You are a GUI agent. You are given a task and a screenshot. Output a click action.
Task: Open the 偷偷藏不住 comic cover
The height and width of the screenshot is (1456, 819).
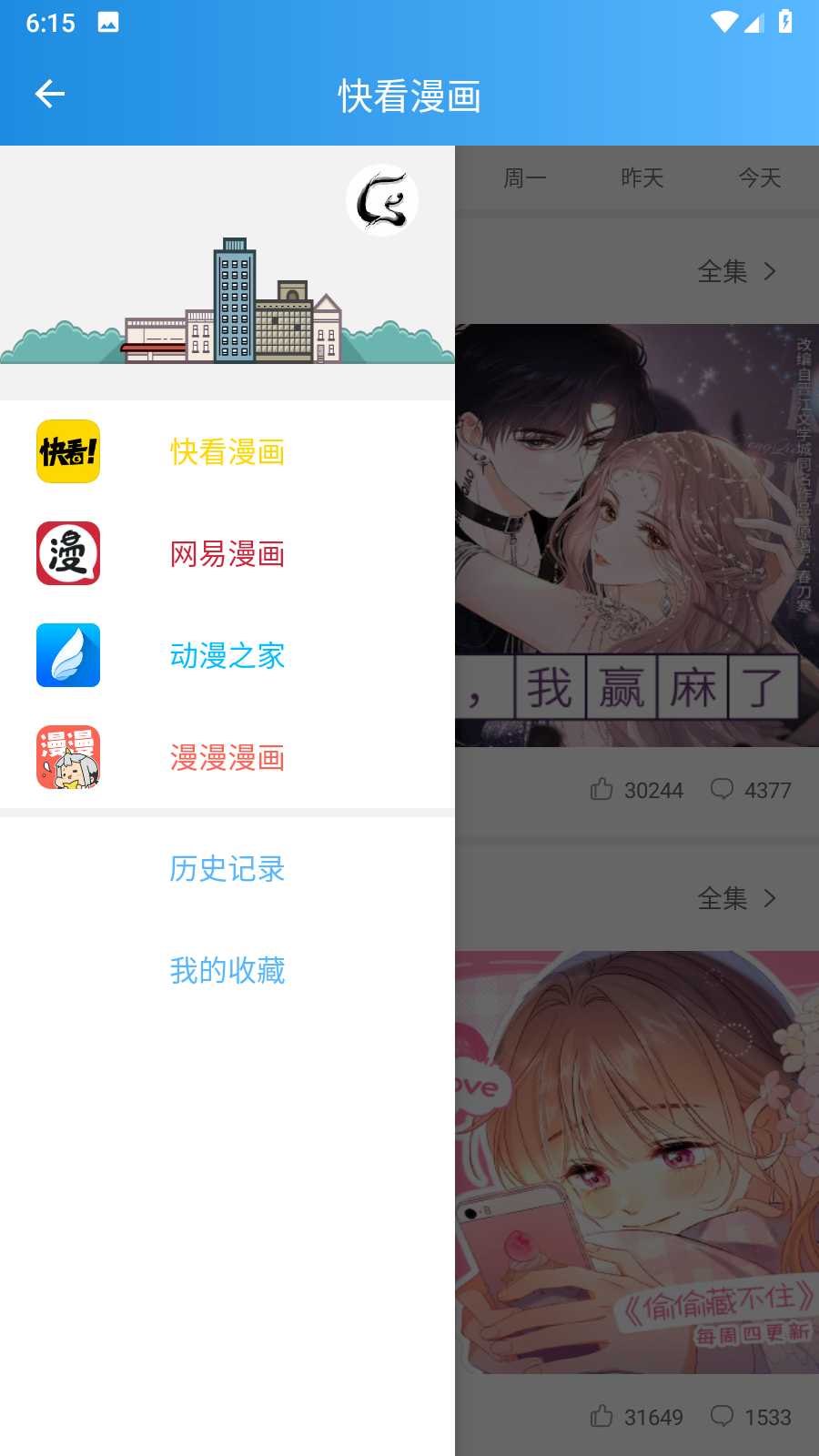coord(637,1162)
